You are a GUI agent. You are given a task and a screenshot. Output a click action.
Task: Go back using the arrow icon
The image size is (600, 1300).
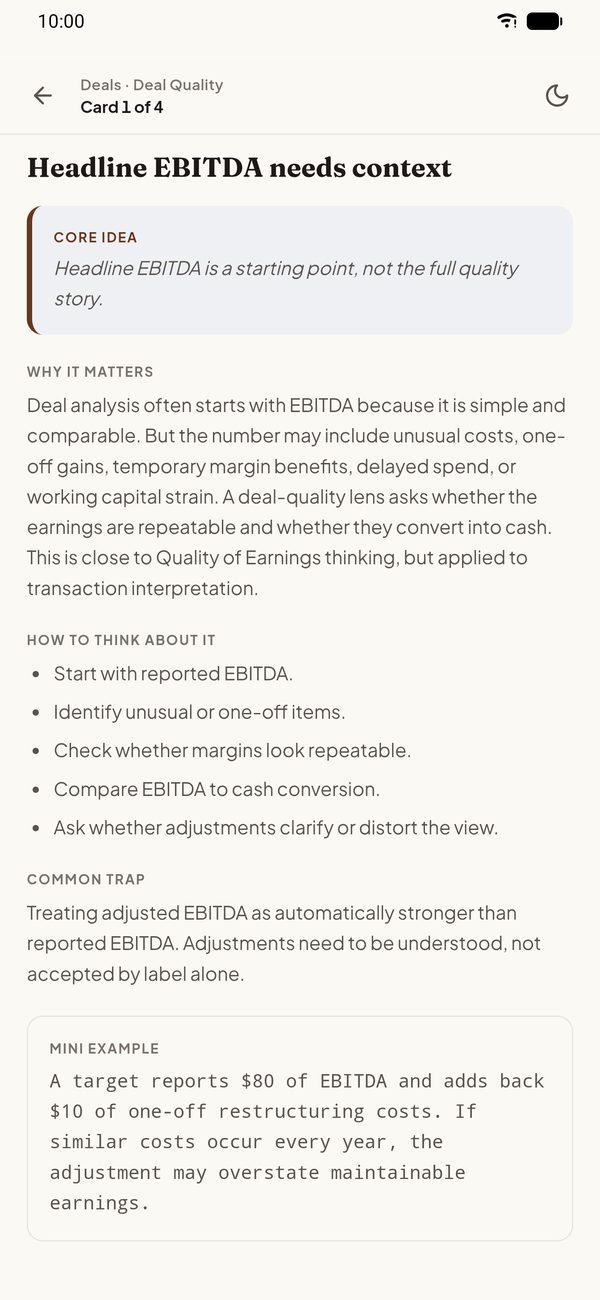coord(43,96)
